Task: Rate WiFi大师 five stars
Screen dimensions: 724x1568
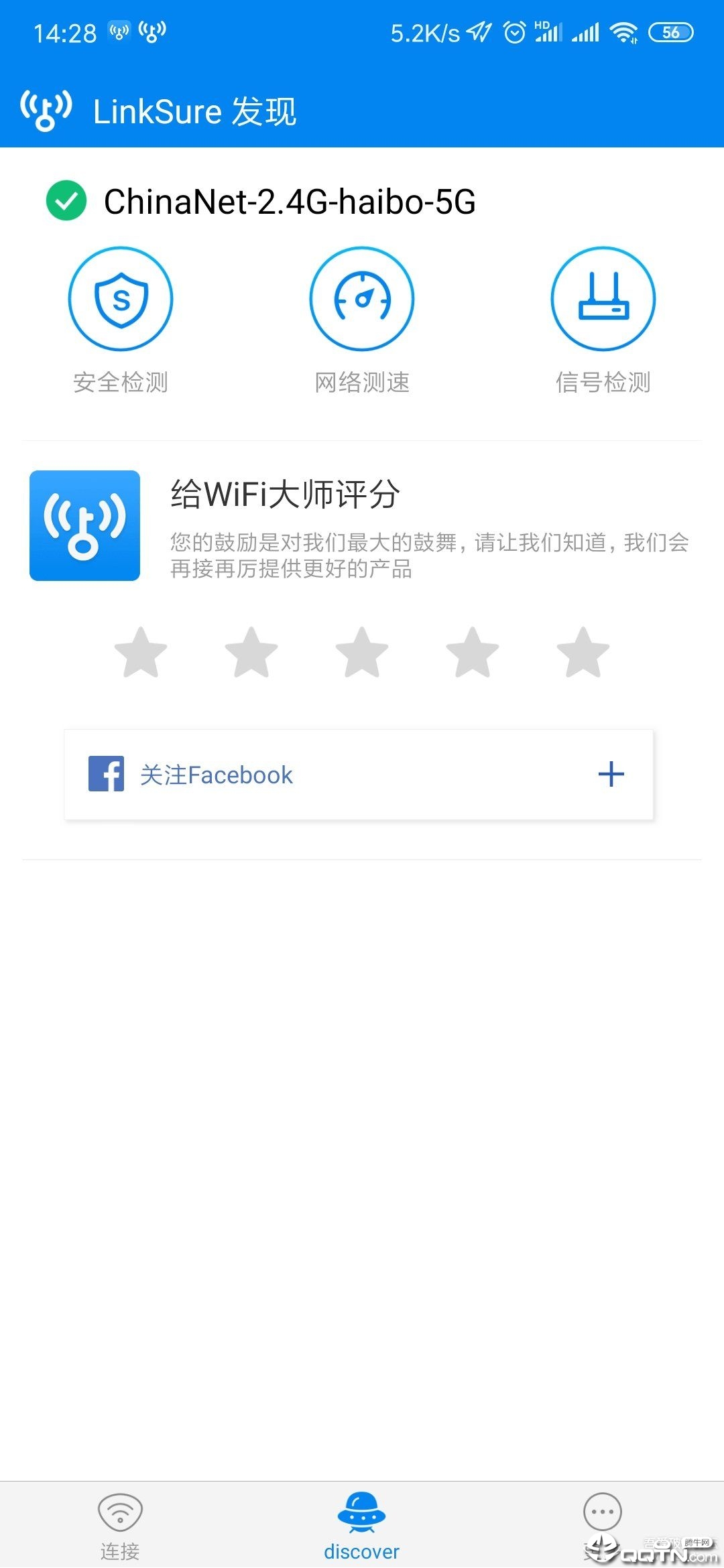Action: [583, 653]
